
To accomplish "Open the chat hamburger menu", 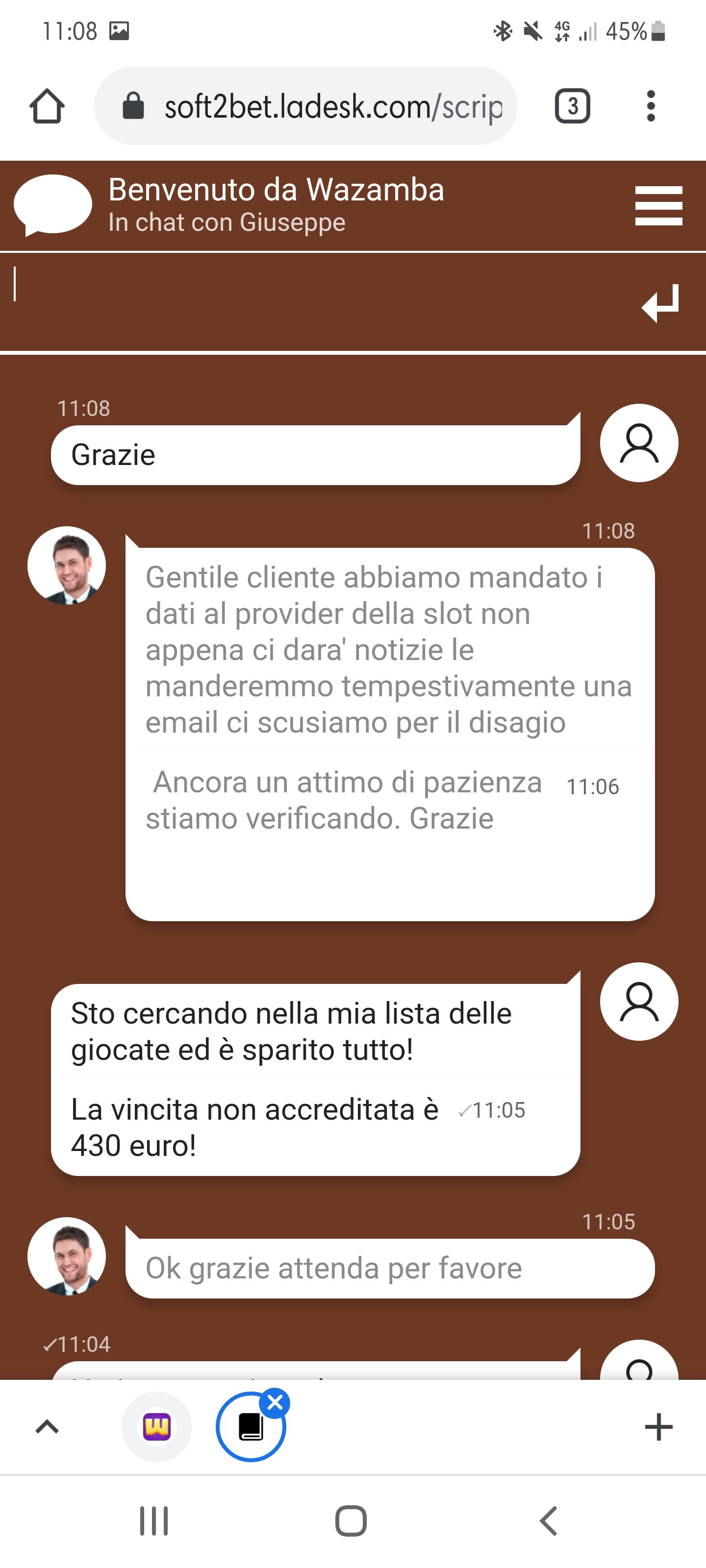I will point(658,206).
